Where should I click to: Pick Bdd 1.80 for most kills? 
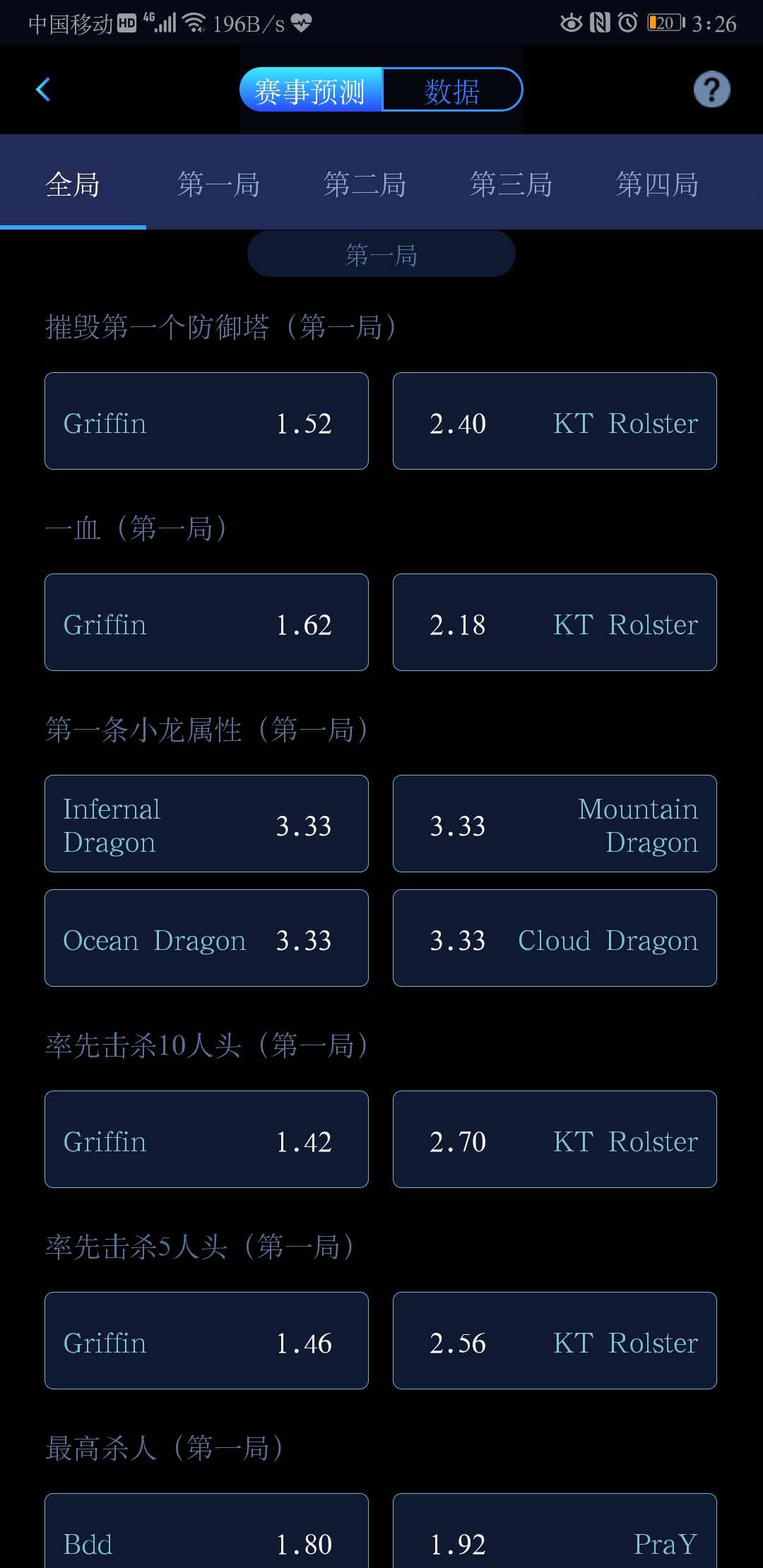pyautogui.click(x=206, y=1531)
